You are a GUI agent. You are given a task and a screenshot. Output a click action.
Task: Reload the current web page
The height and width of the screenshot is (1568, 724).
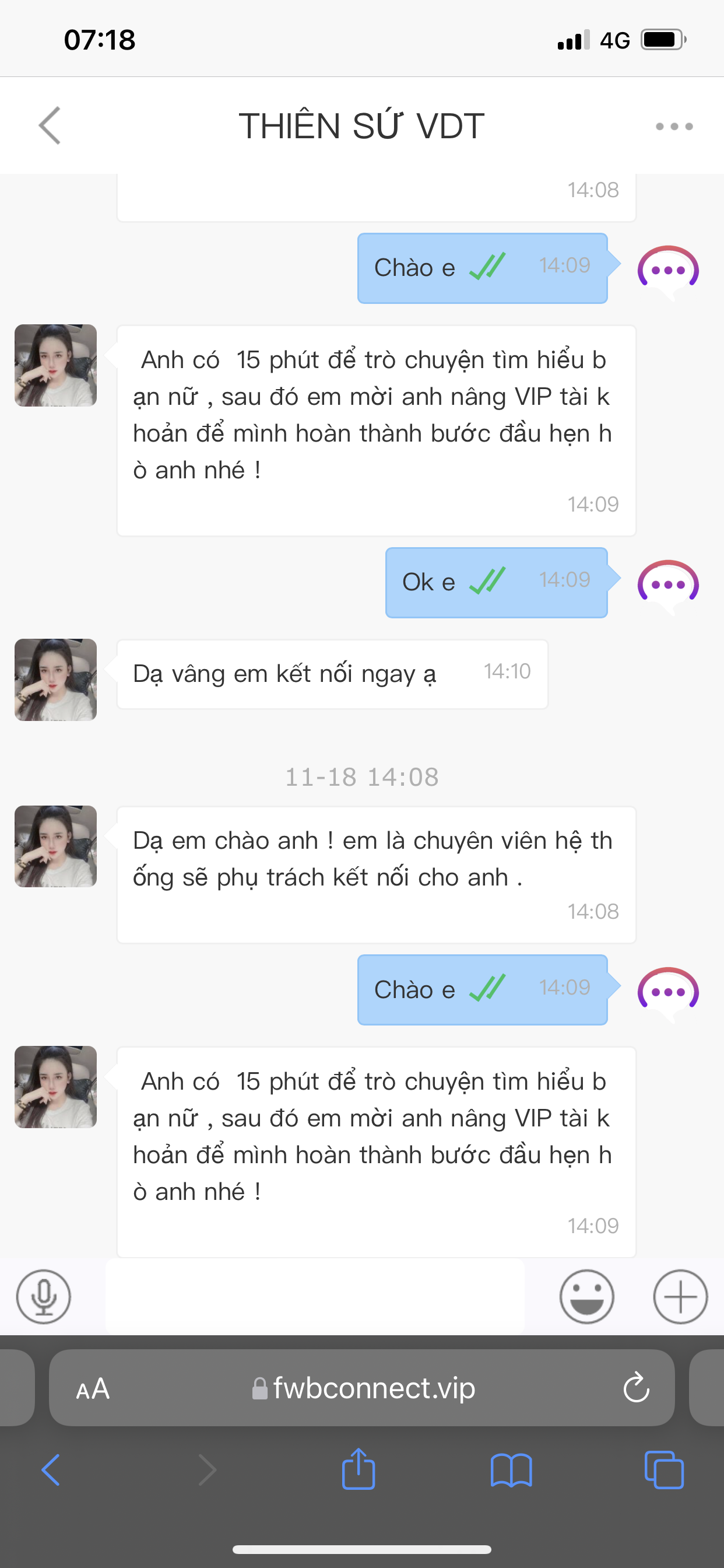click(x=636, y=1388)
